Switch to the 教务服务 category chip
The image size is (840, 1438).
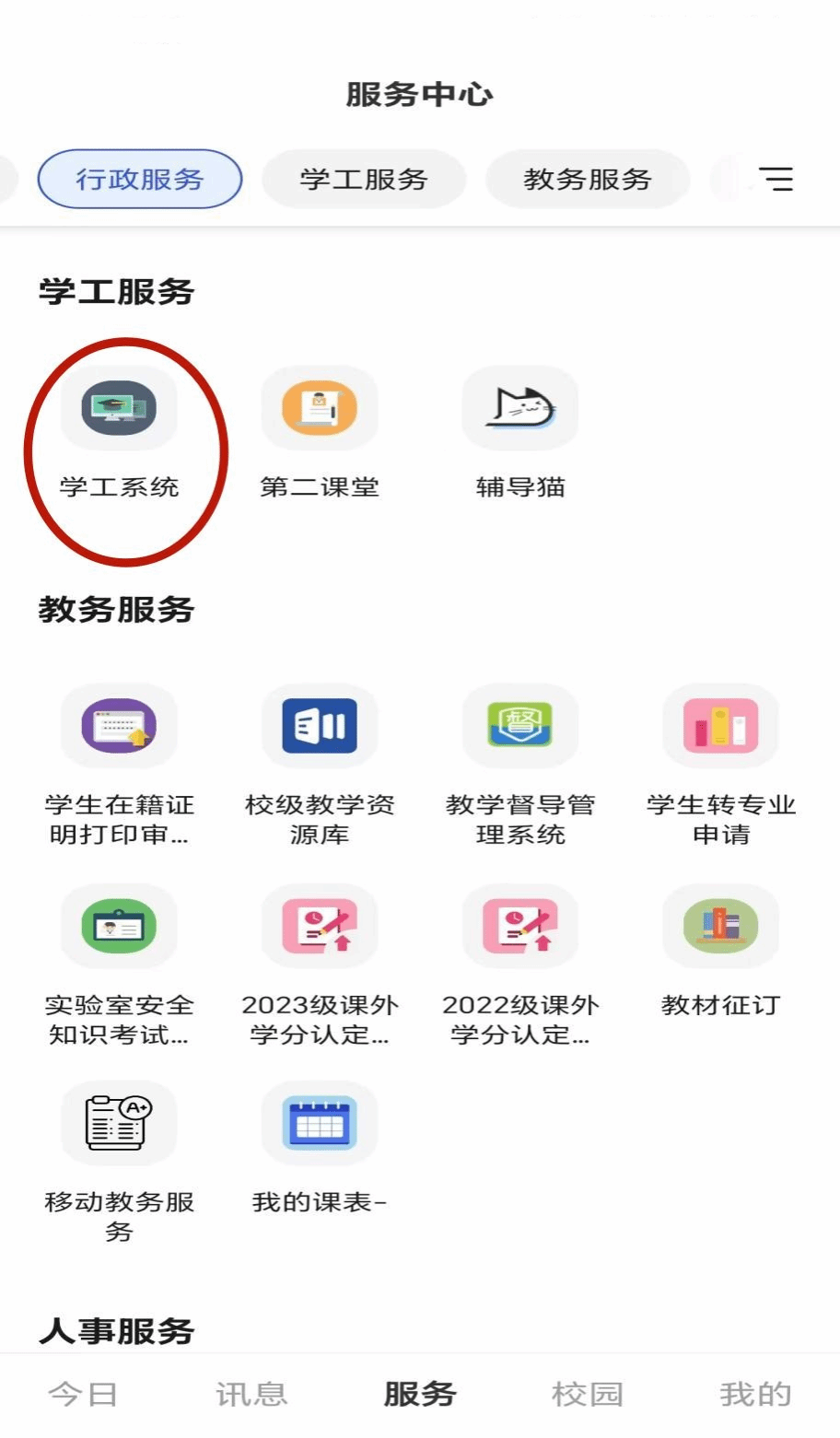click(x=588, y=179)
